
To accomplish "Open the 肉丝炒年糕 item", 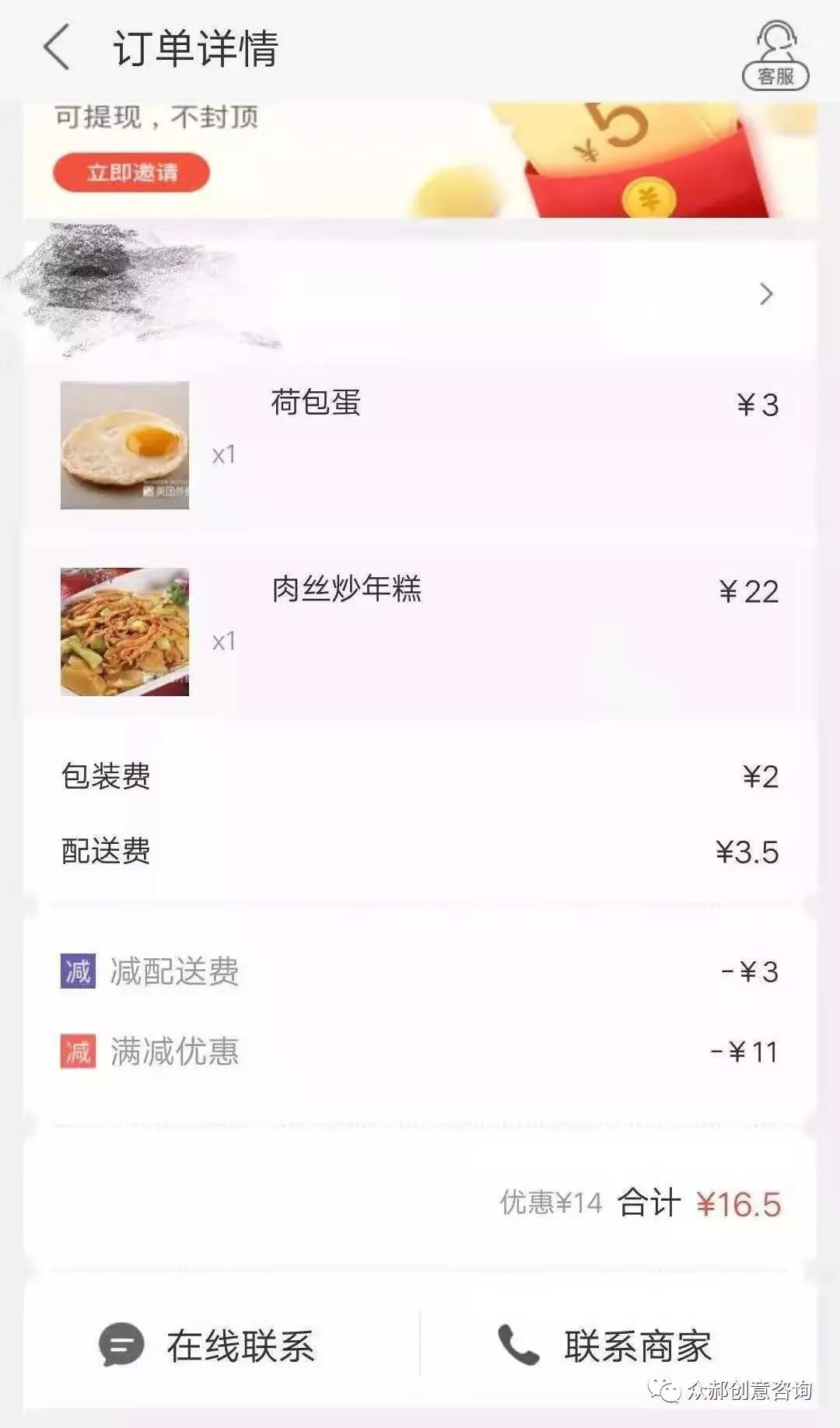I will [x=346, y=590].
